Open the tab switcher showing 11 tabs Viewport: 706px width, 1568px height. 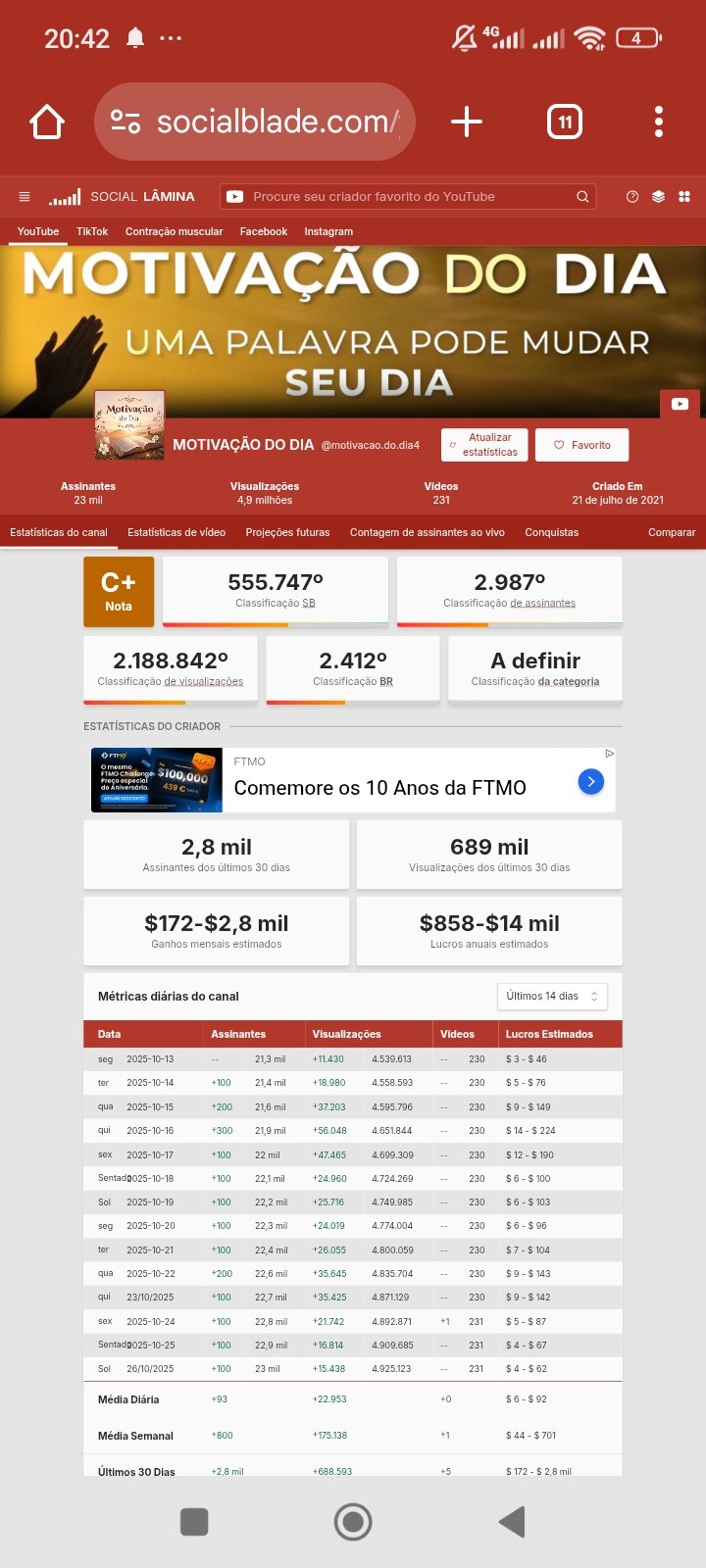tap(564, 122)
